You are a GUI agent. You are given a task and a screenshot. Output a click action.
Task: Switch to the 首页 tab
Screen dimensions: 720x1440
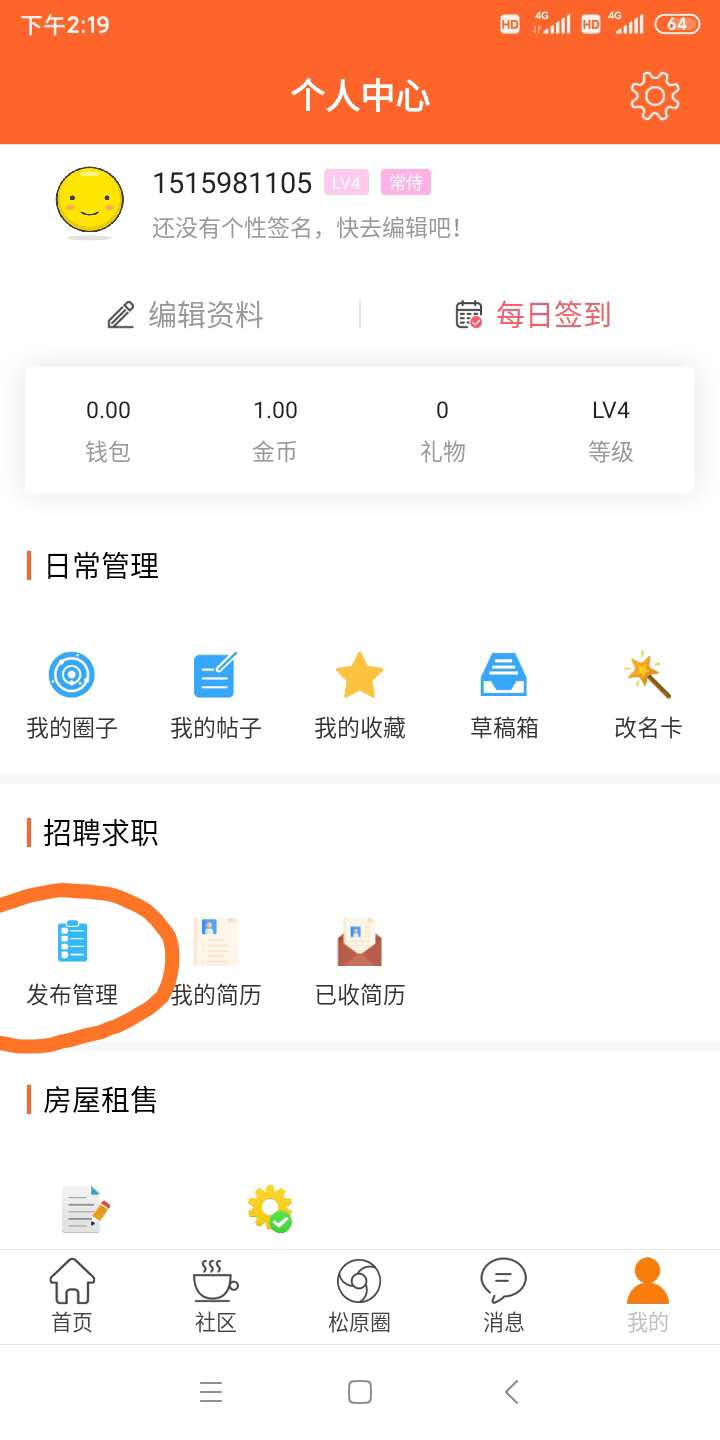pyautogui.click(x=72, y=1296)
